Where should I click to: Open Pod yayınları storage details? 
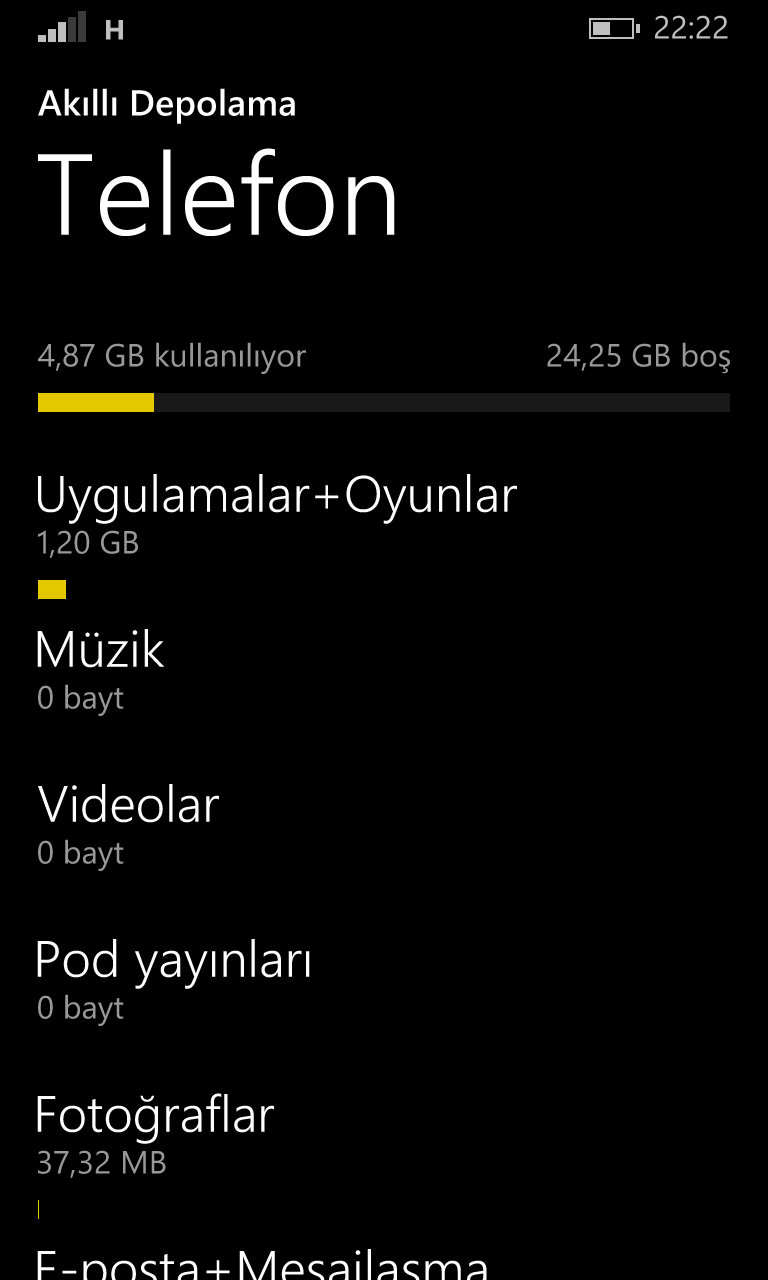point(384,981)
